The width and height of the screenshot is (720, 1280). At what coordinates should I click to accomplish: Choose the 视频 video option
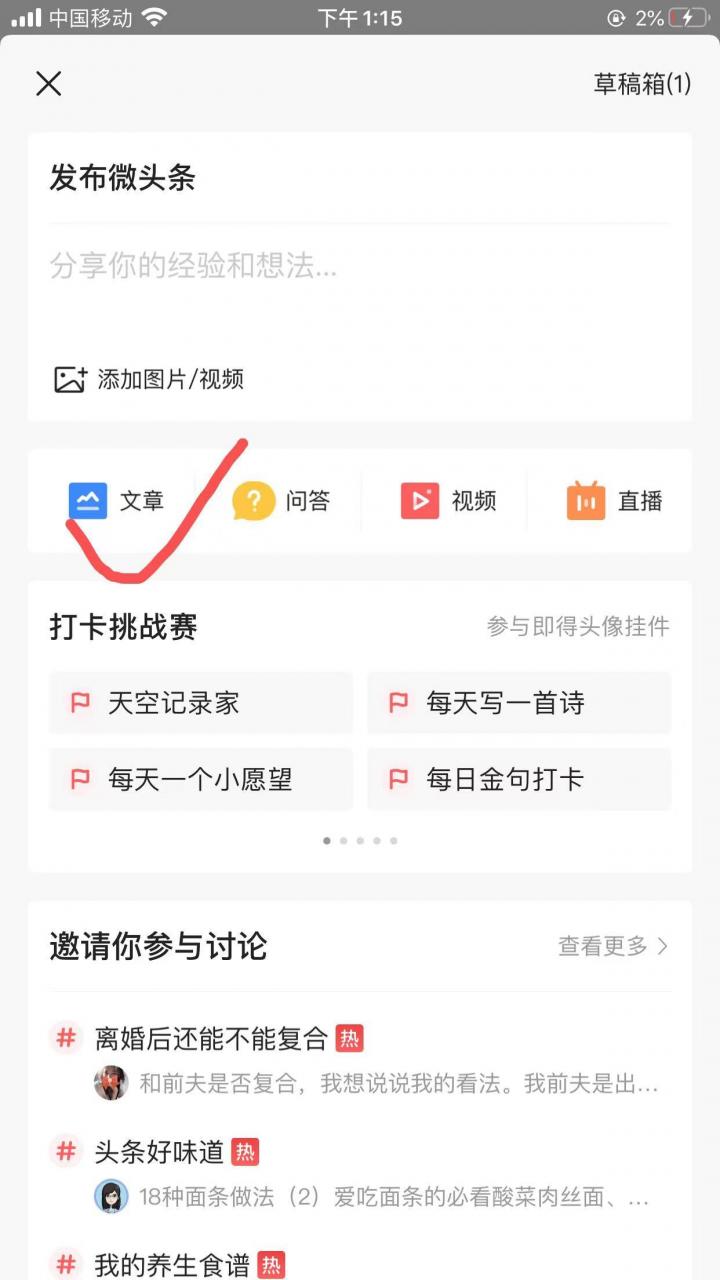pyautogui.click(x=448, y=501)
